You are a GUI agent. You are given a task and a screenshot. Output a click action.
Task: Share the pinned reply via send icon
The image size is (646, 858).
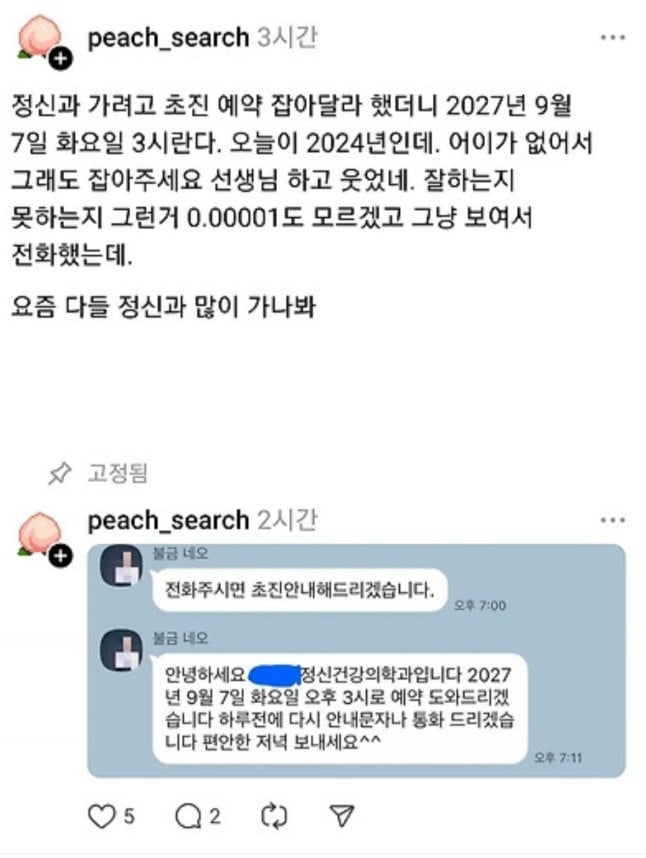[x=342, y=817]
